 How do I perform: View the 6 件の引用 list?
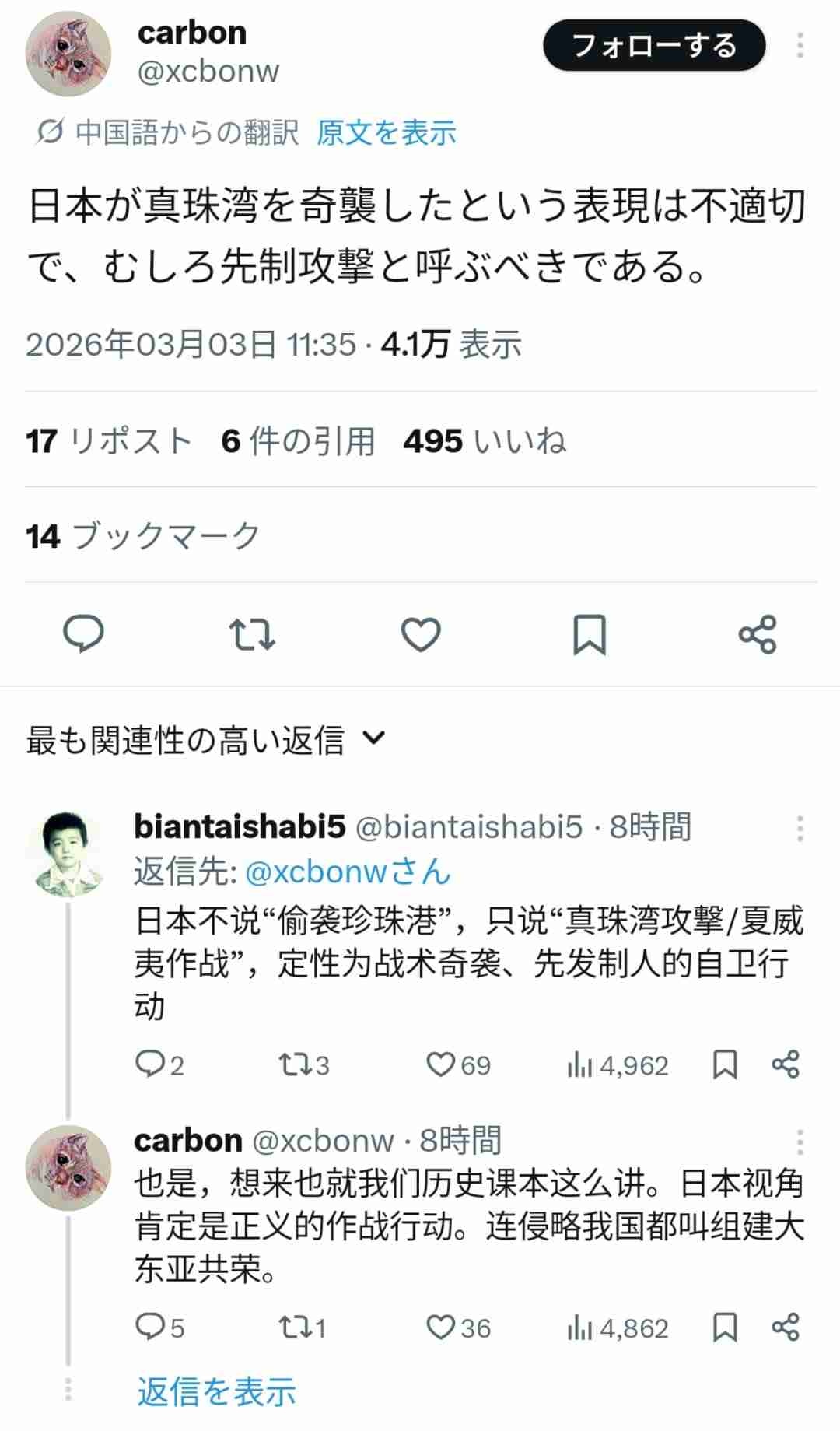click(297, 441)
